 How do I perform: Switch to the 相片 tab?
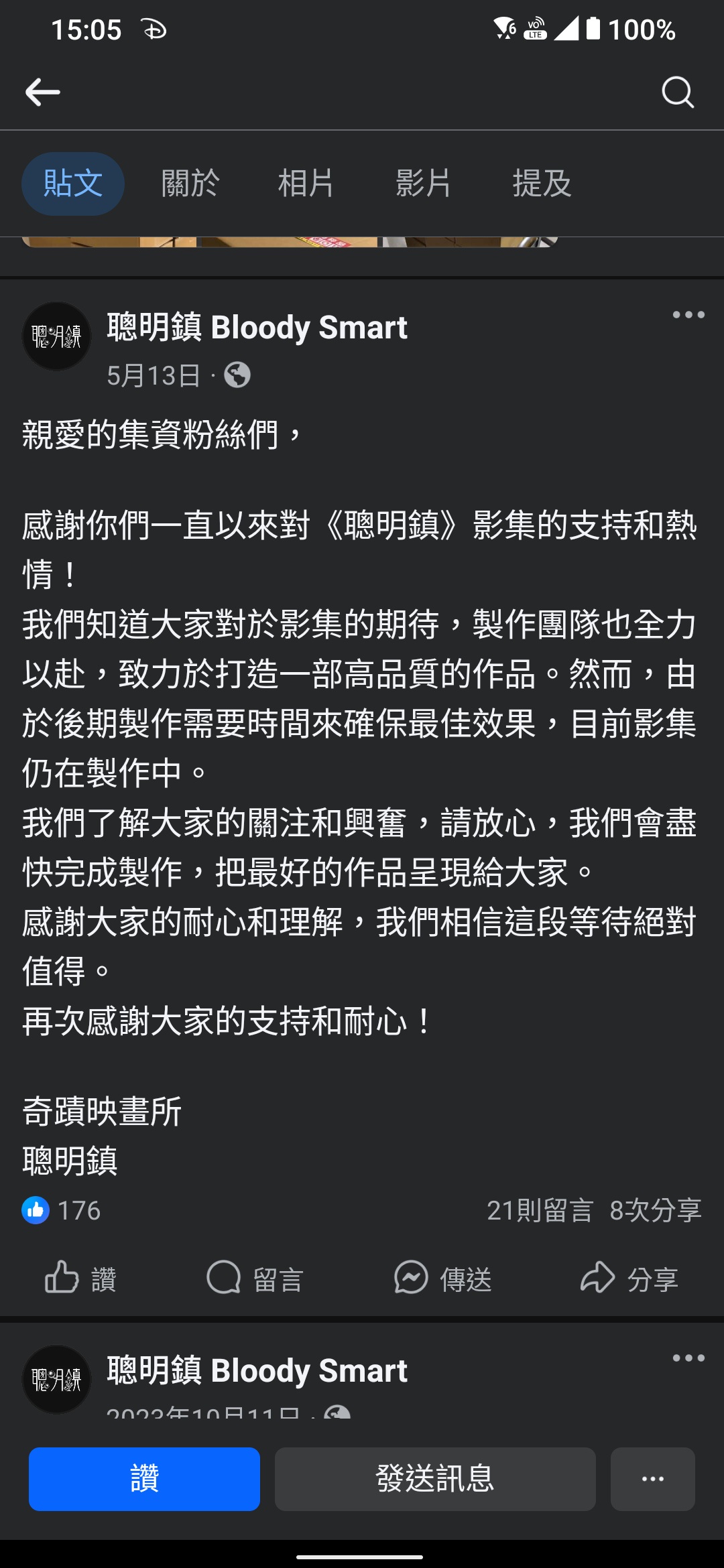point(306,184)
